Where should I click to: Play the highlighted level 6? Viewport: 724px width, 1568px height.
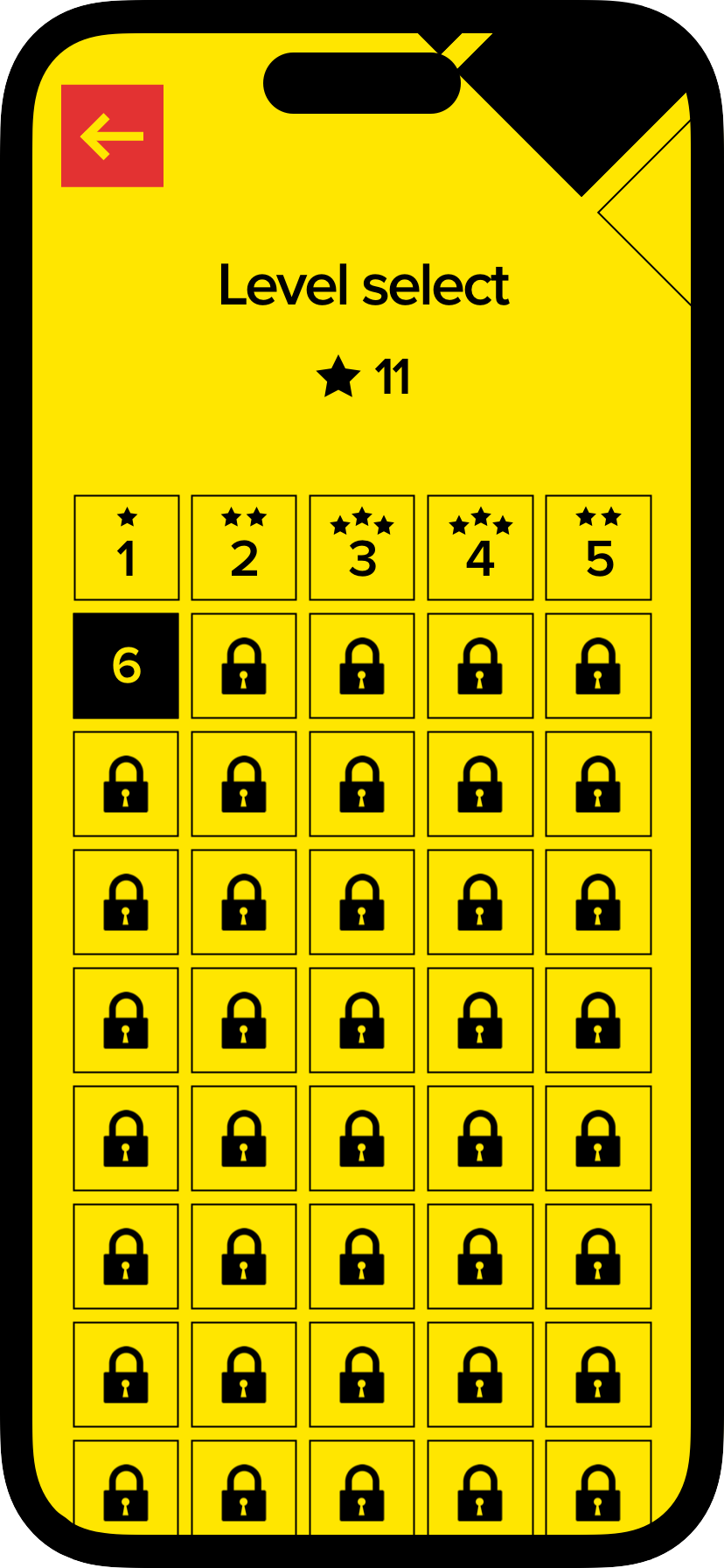126,666
